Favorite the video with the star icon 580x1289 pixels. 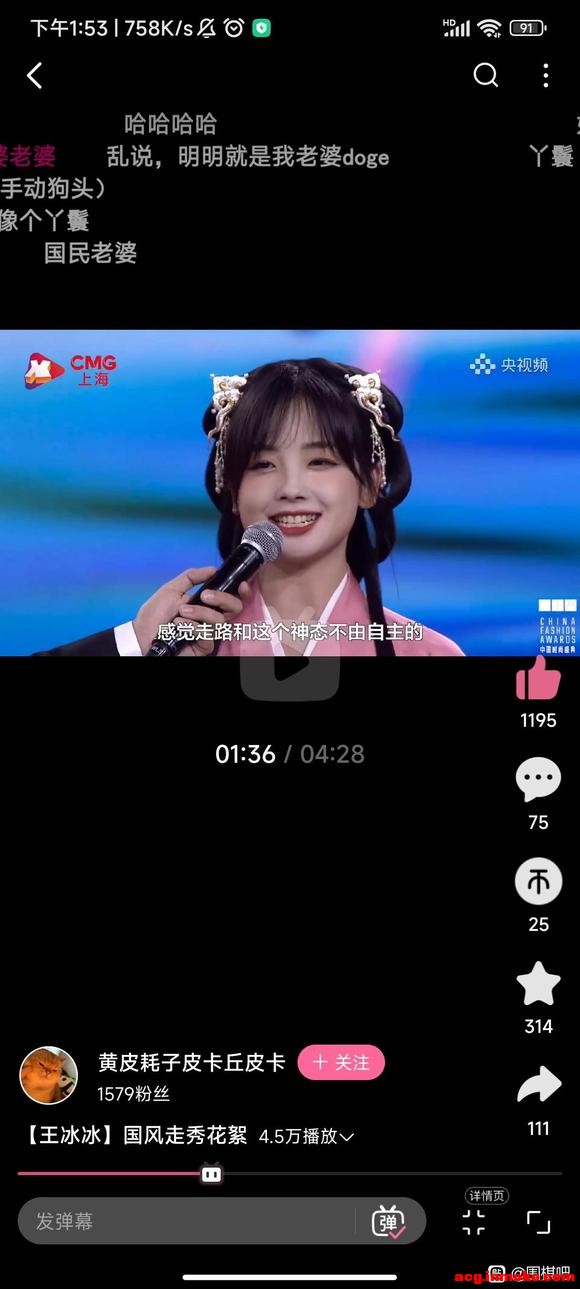538,984
